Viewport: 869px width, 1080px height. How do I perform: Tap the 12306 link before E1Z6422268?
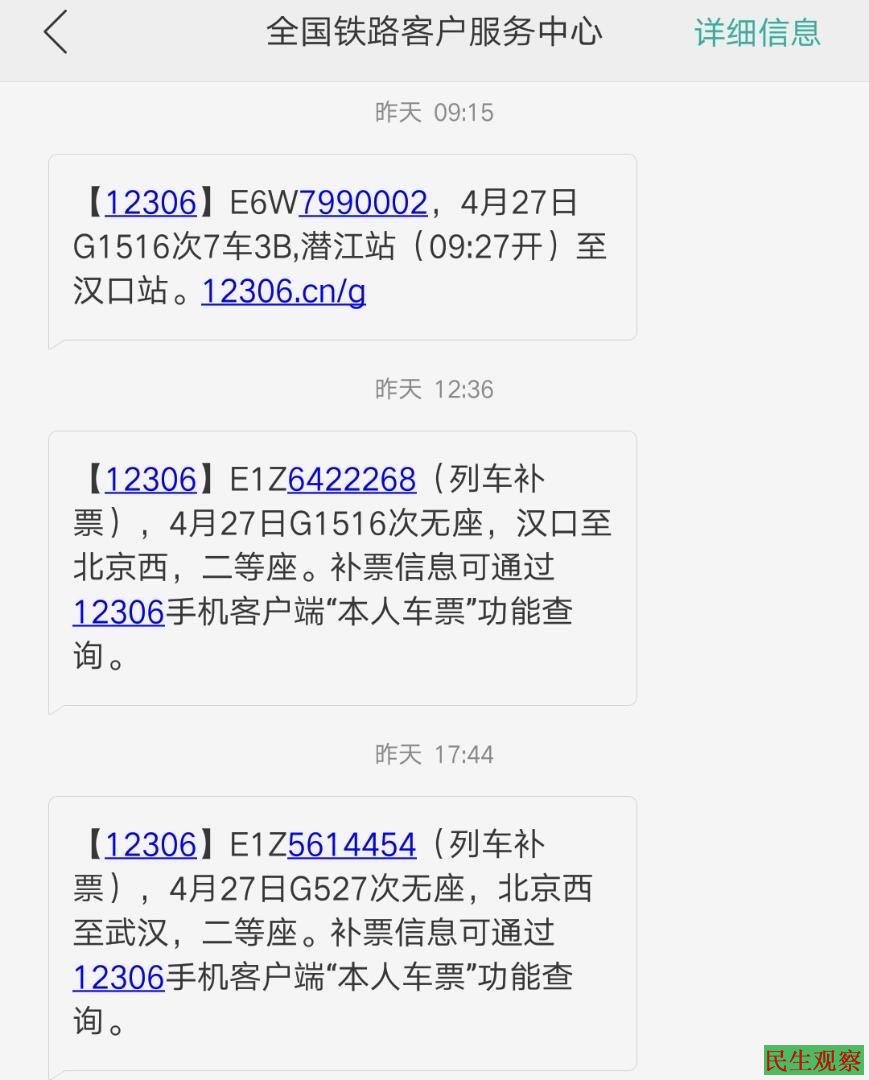[x=151, y=480]
